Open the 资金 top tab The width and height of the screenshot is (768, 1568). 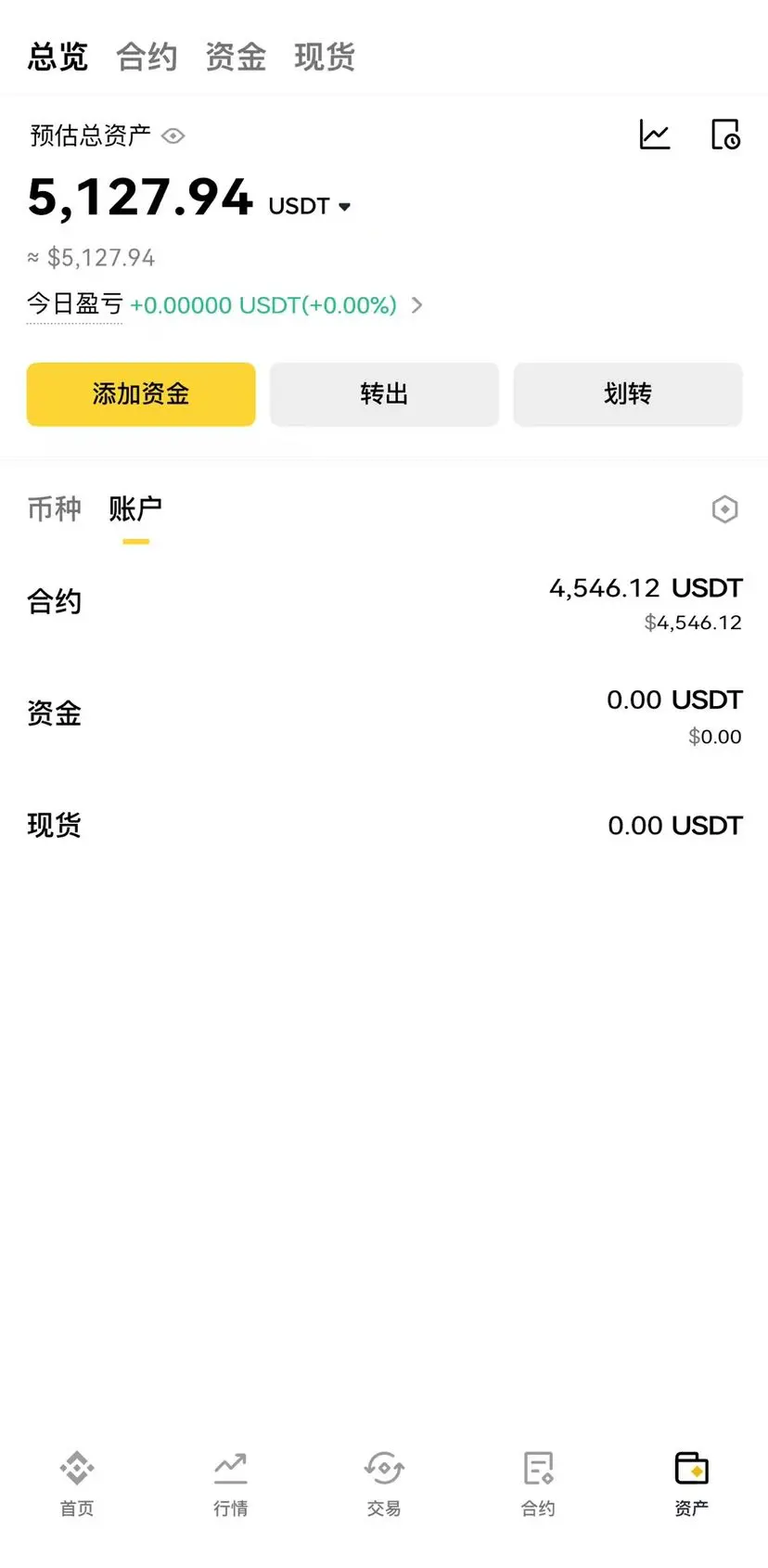point(236,58)
